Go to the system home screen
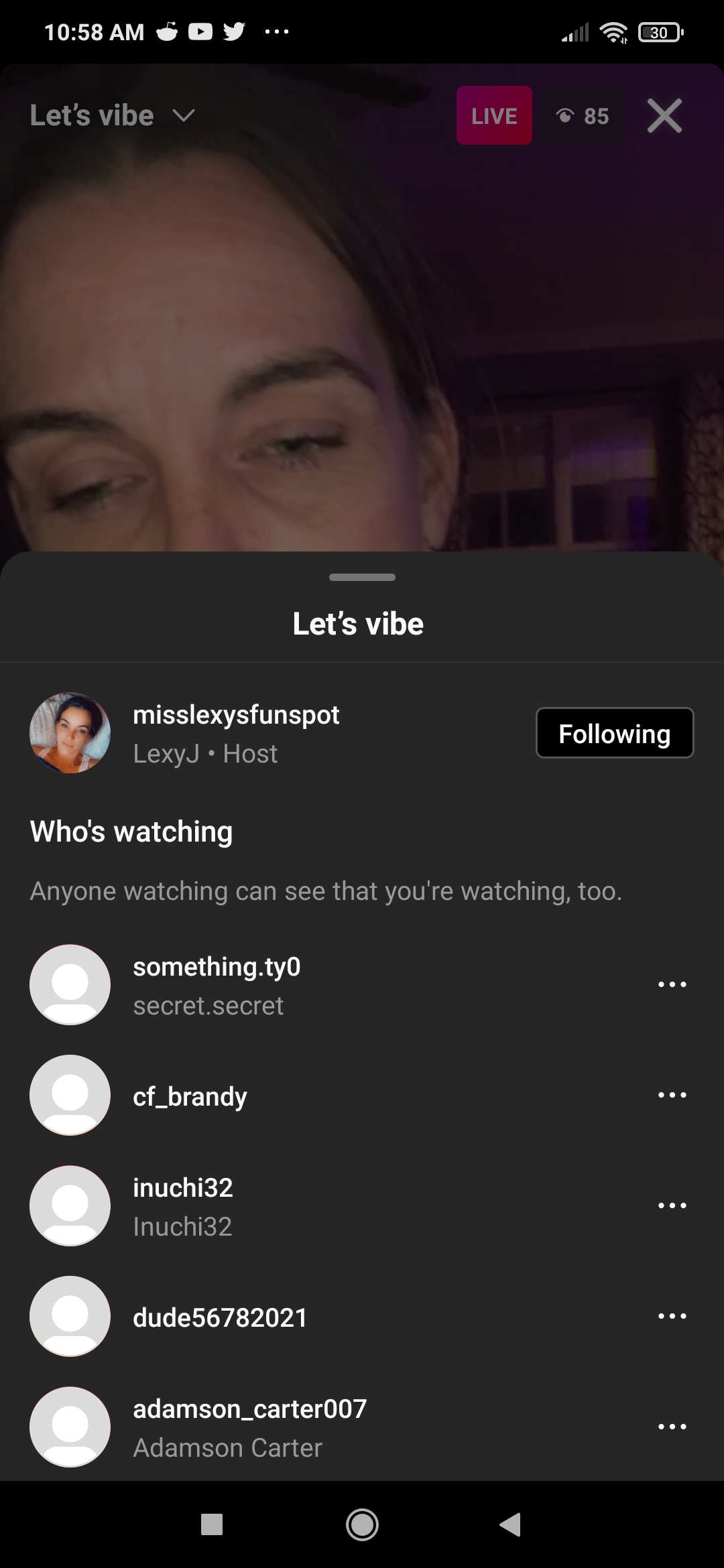 coord(362,1524)
